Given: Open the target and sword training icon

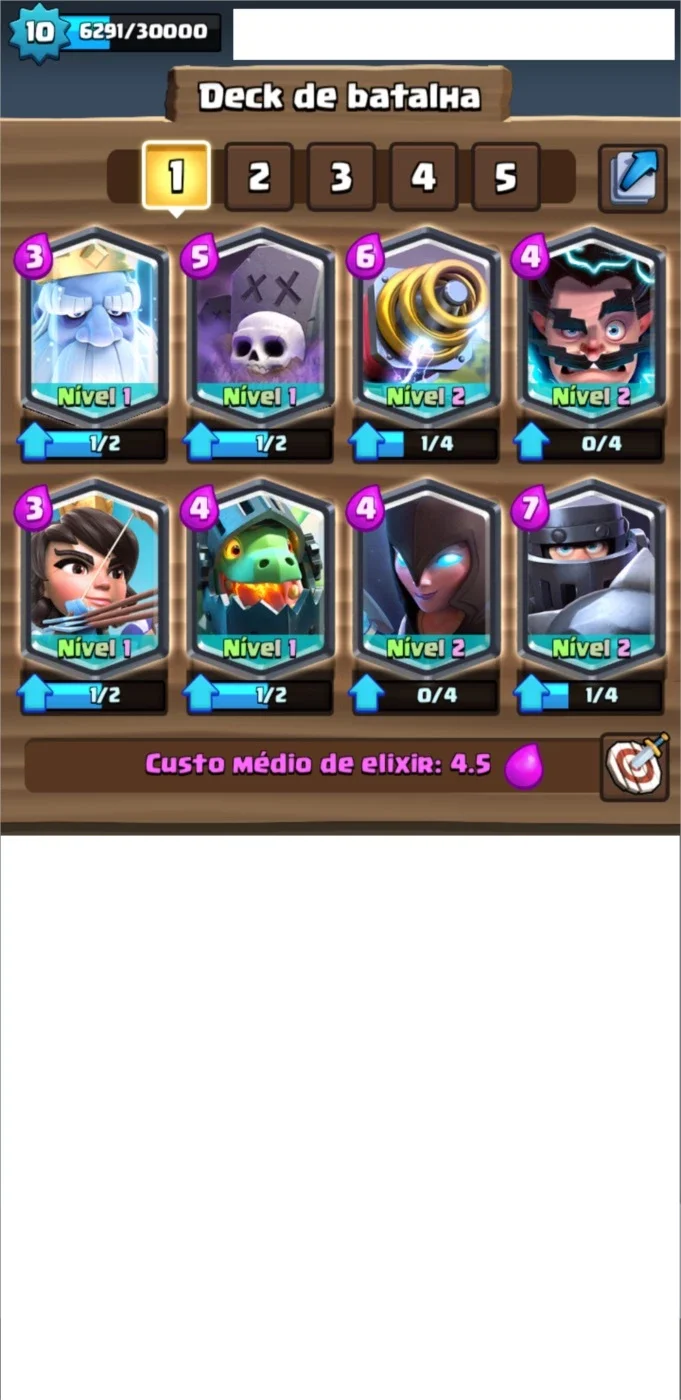Looking at the screenshot, I should tap(634, 766).
